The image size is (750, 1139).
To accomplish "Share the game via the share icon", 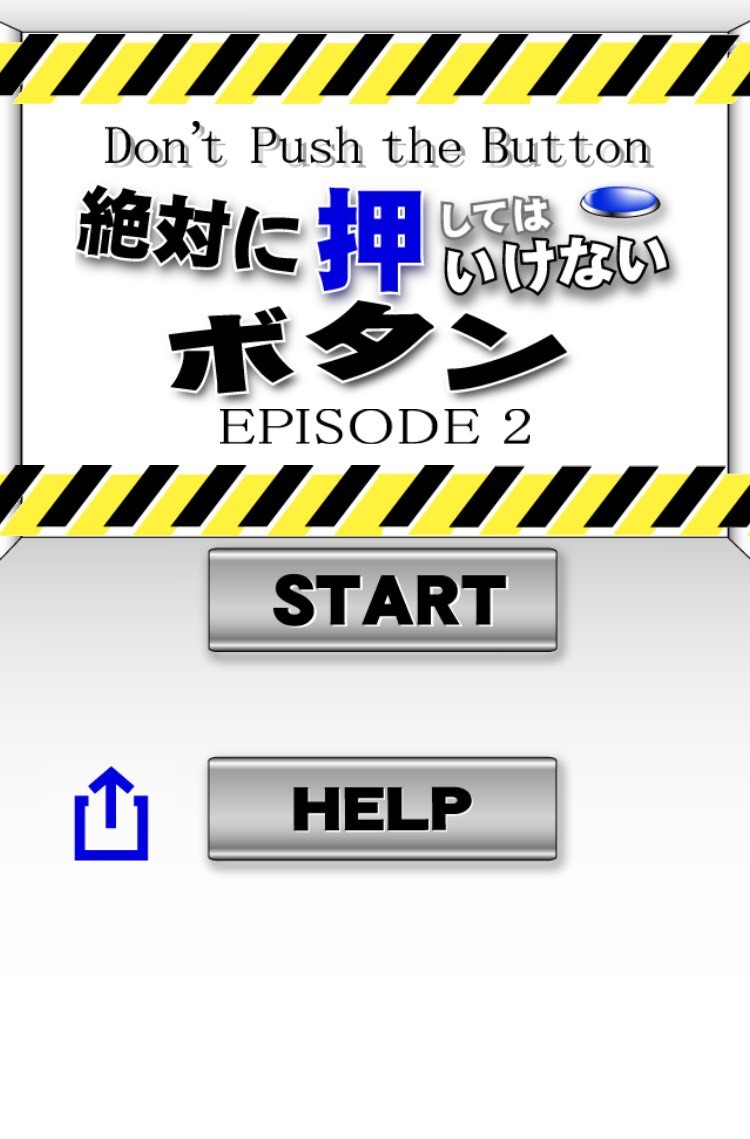I will click(111, 814).
